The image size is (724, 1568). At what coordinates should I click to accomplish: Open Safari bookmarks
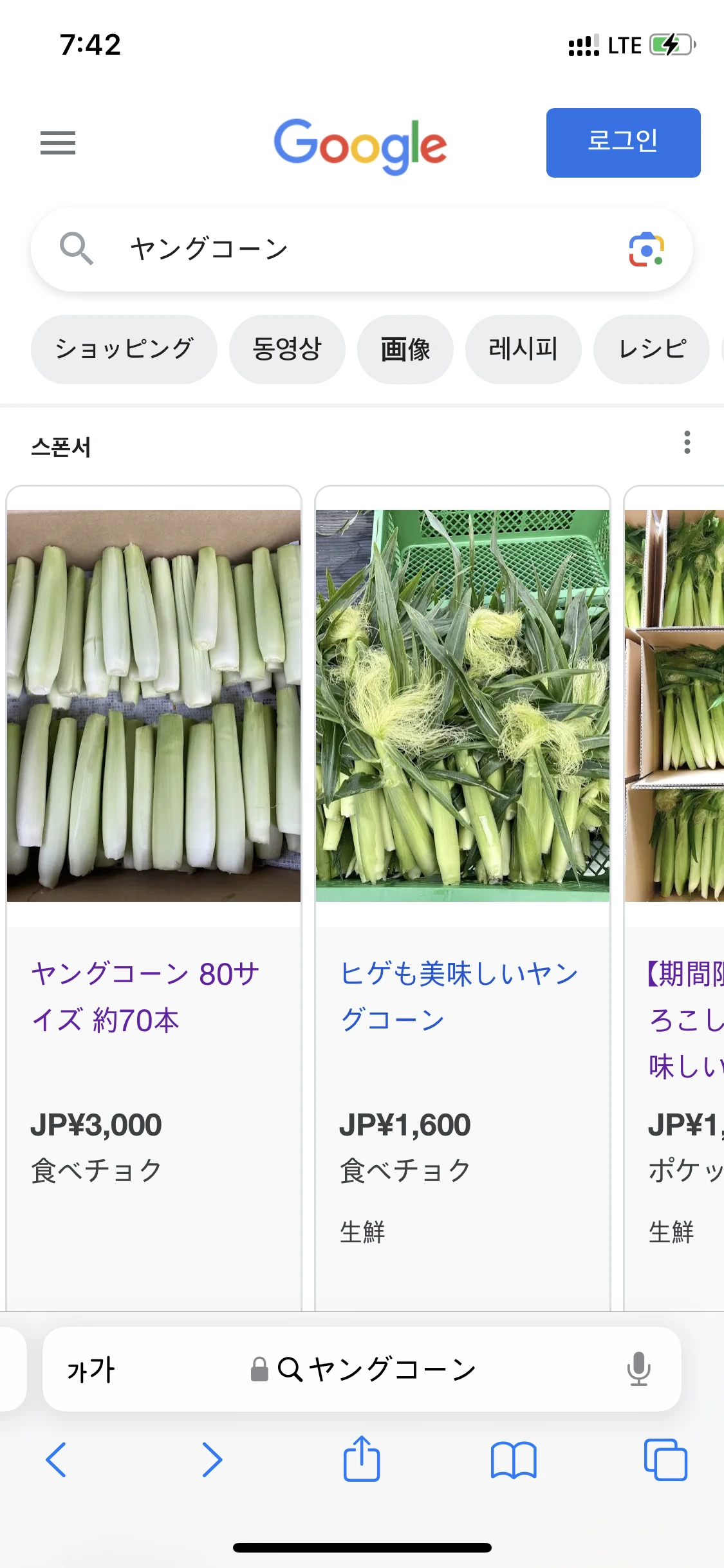tap(513, 1459)
